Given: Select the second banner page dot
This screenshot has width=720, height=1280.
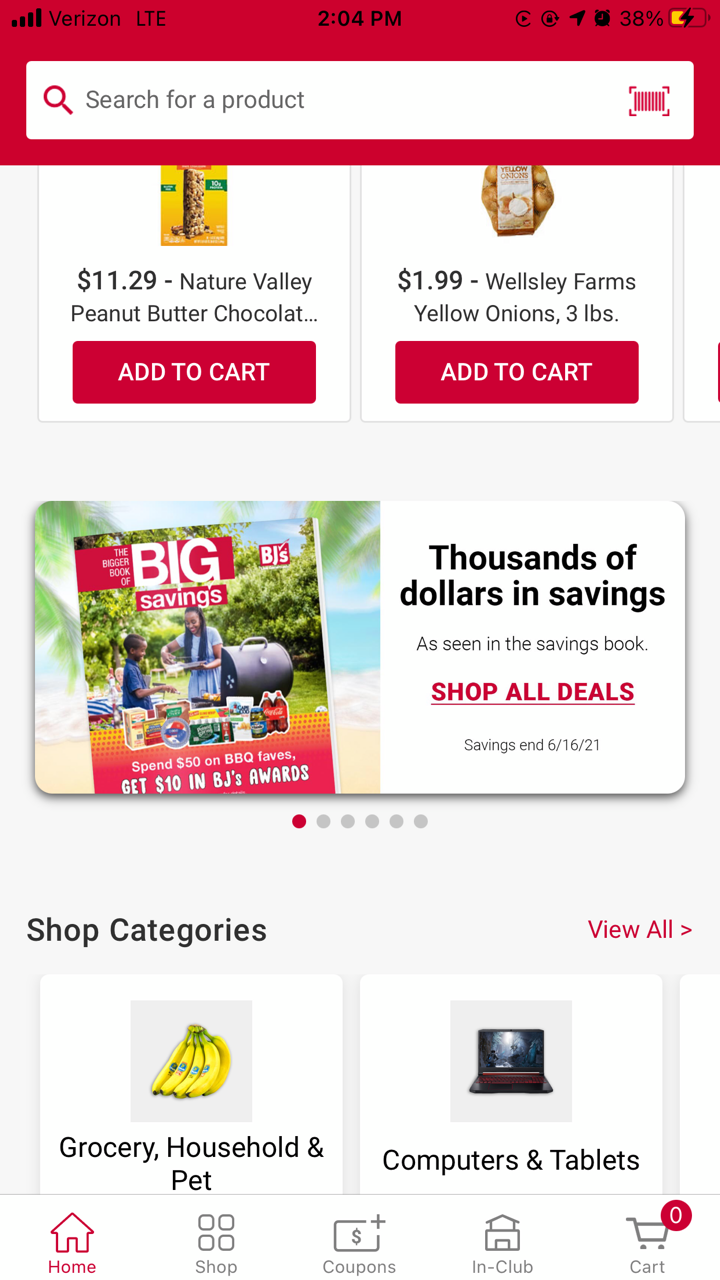Looking at the screenshot, I should tap(323, 821).
